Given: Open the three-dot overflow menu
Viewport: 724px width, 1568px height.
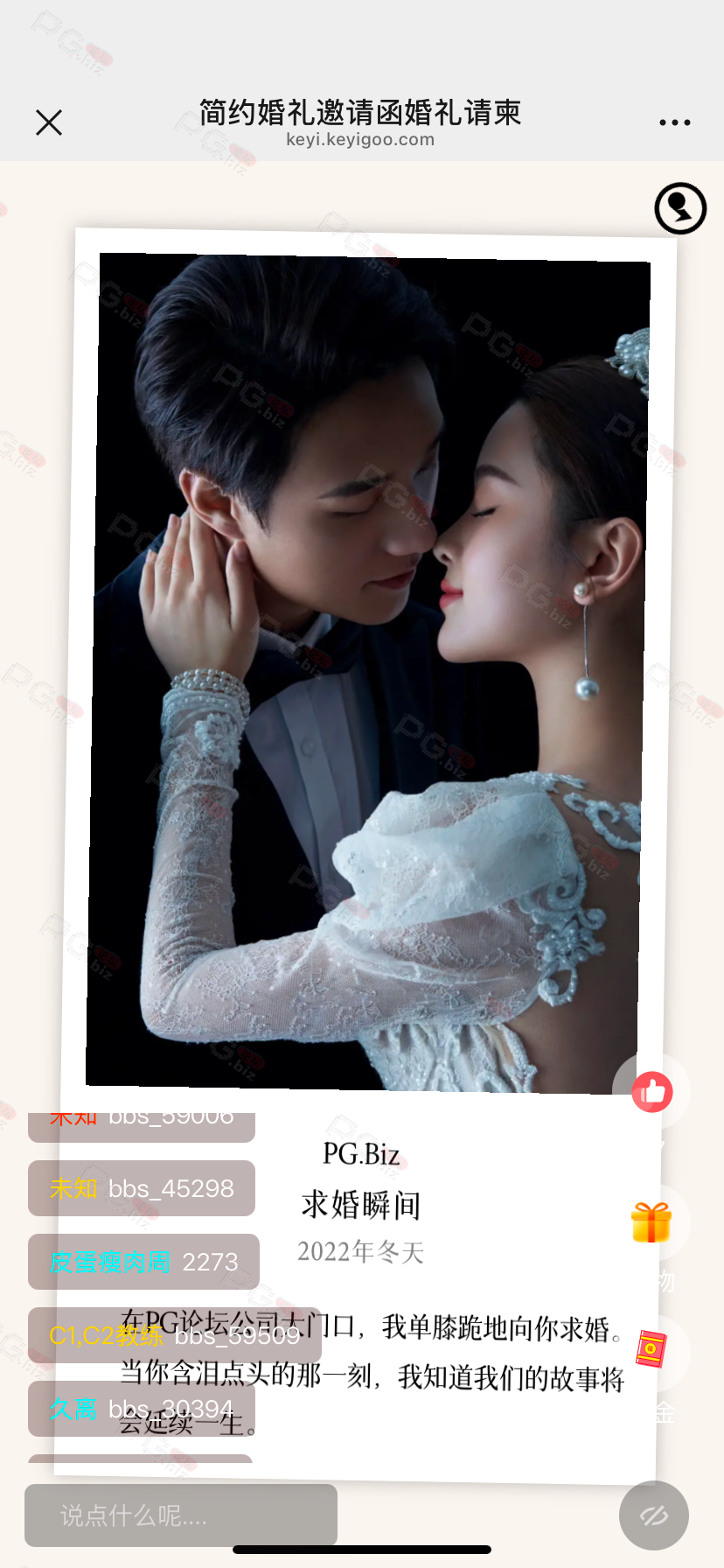Looking at the screenshot, I should point(674,122).
